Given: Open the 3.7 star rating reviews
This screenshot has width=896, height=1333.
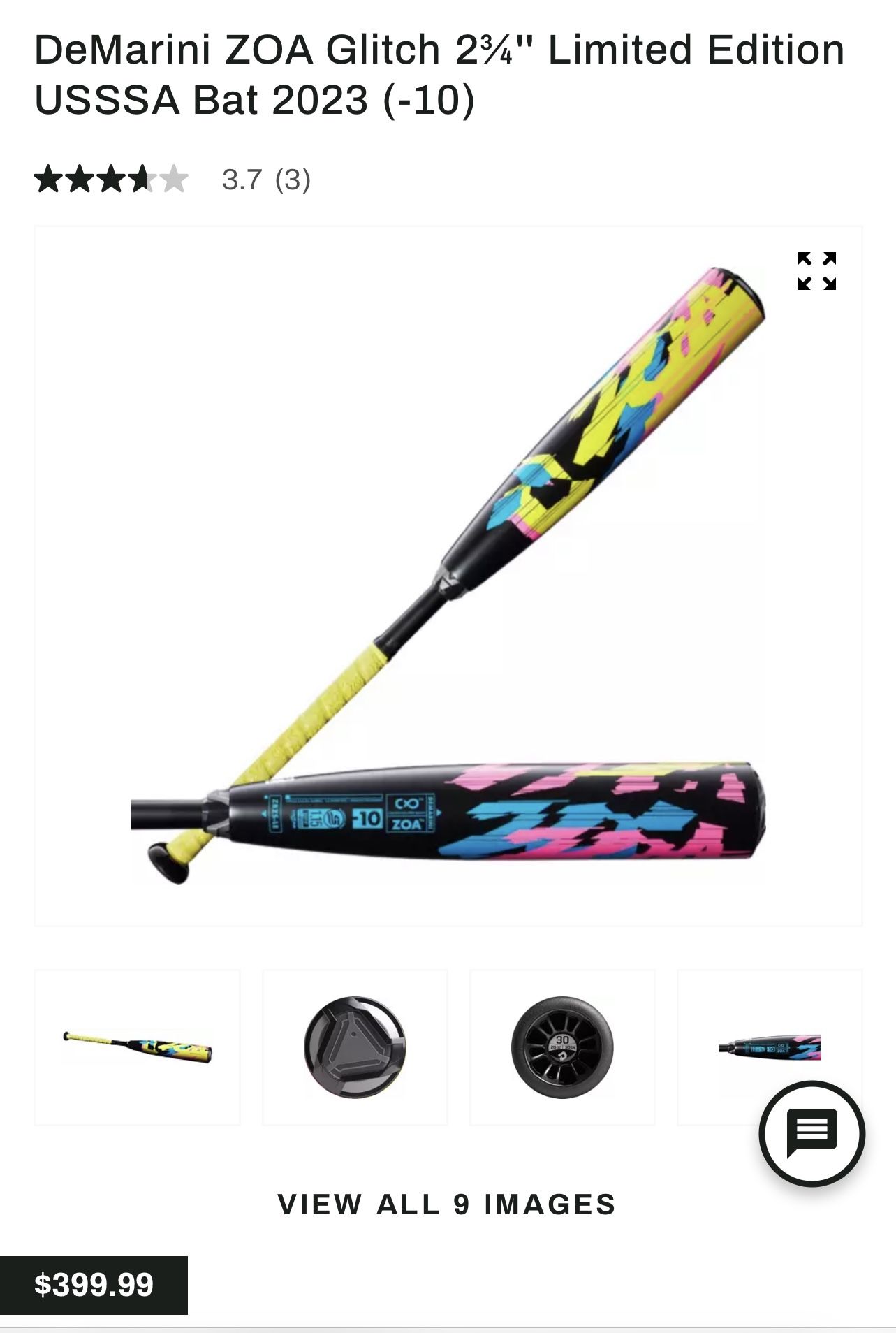Looking at the screenshot, I should [x=172, y=180].
